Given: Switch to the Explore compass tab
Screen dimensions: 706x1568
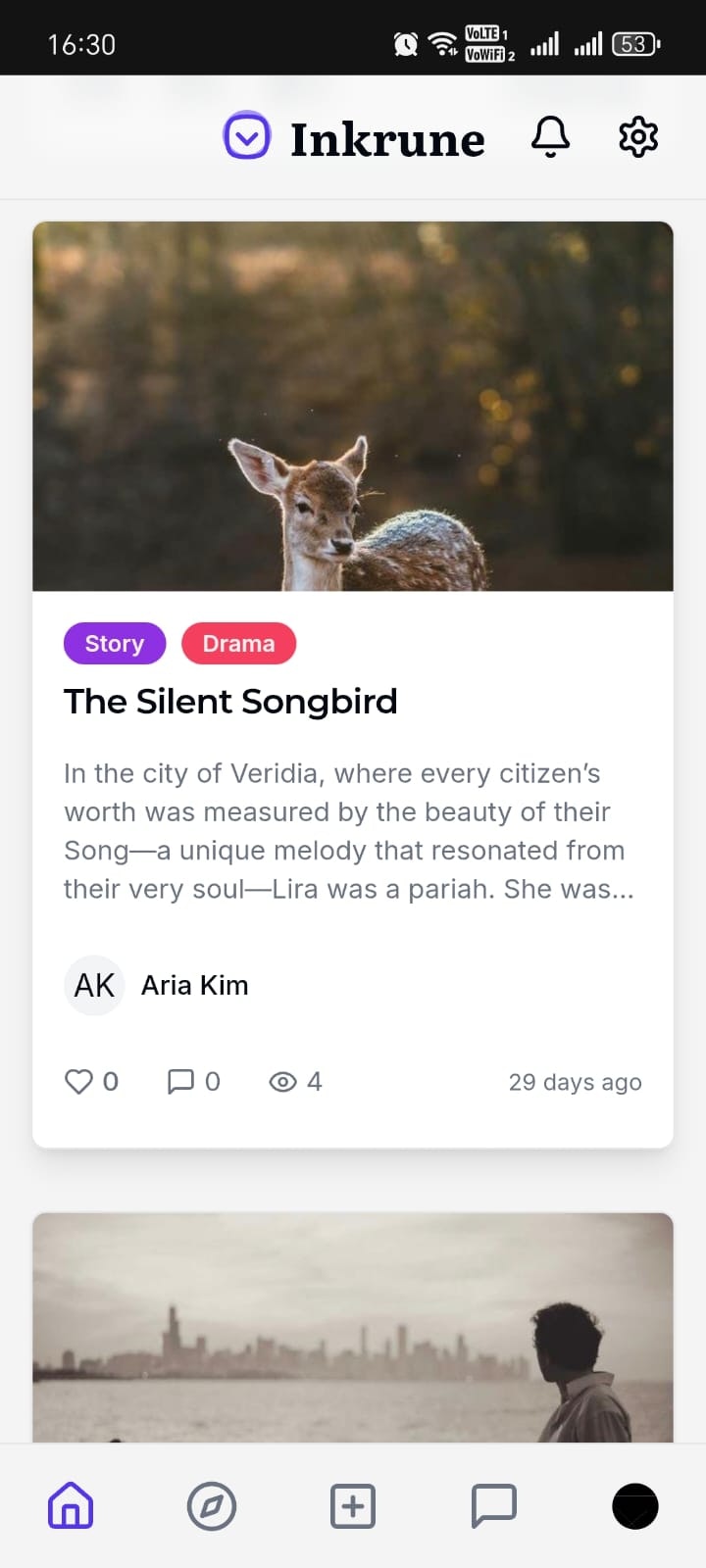Looking at the screenshot, I should coord(212,1506).
